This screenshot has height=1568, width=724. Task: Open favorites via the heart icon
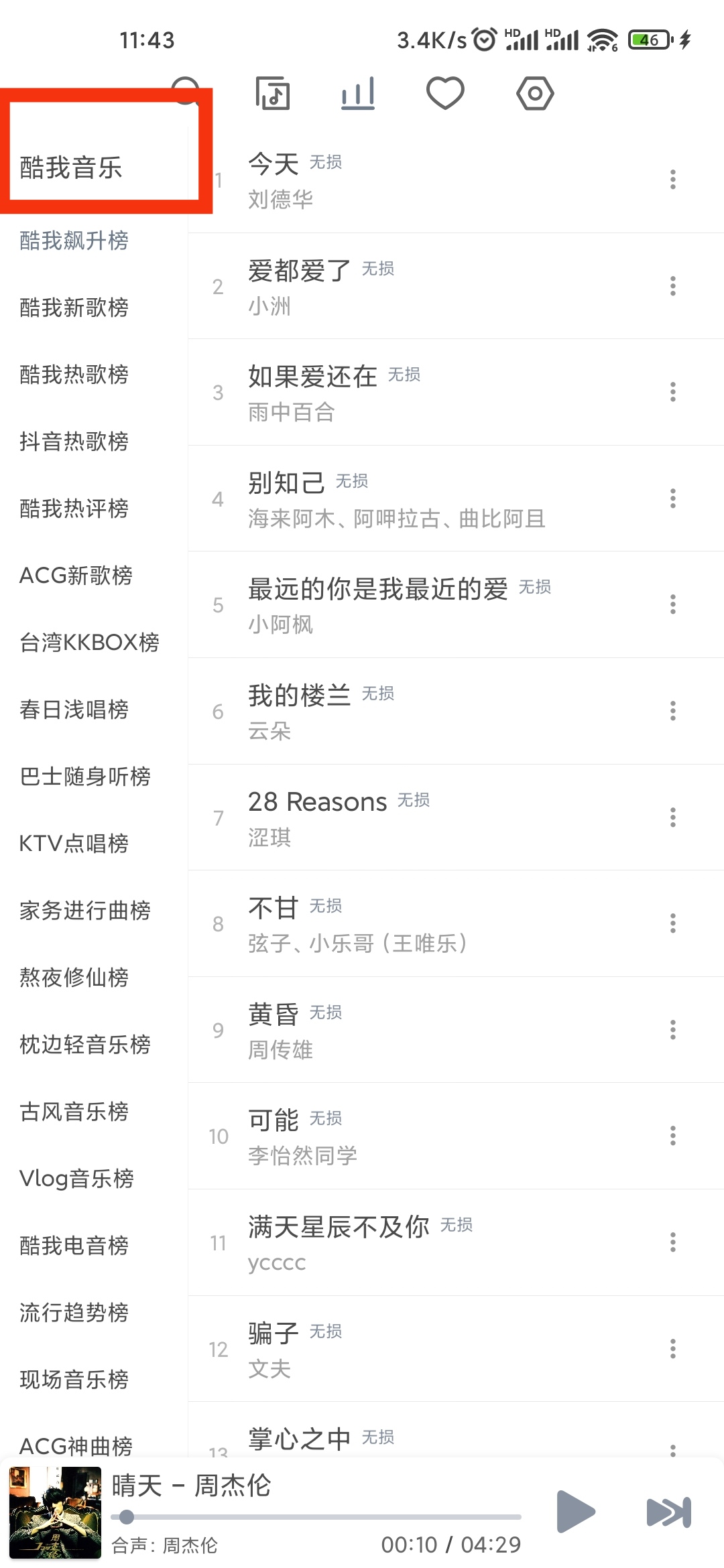pos(446,94)
